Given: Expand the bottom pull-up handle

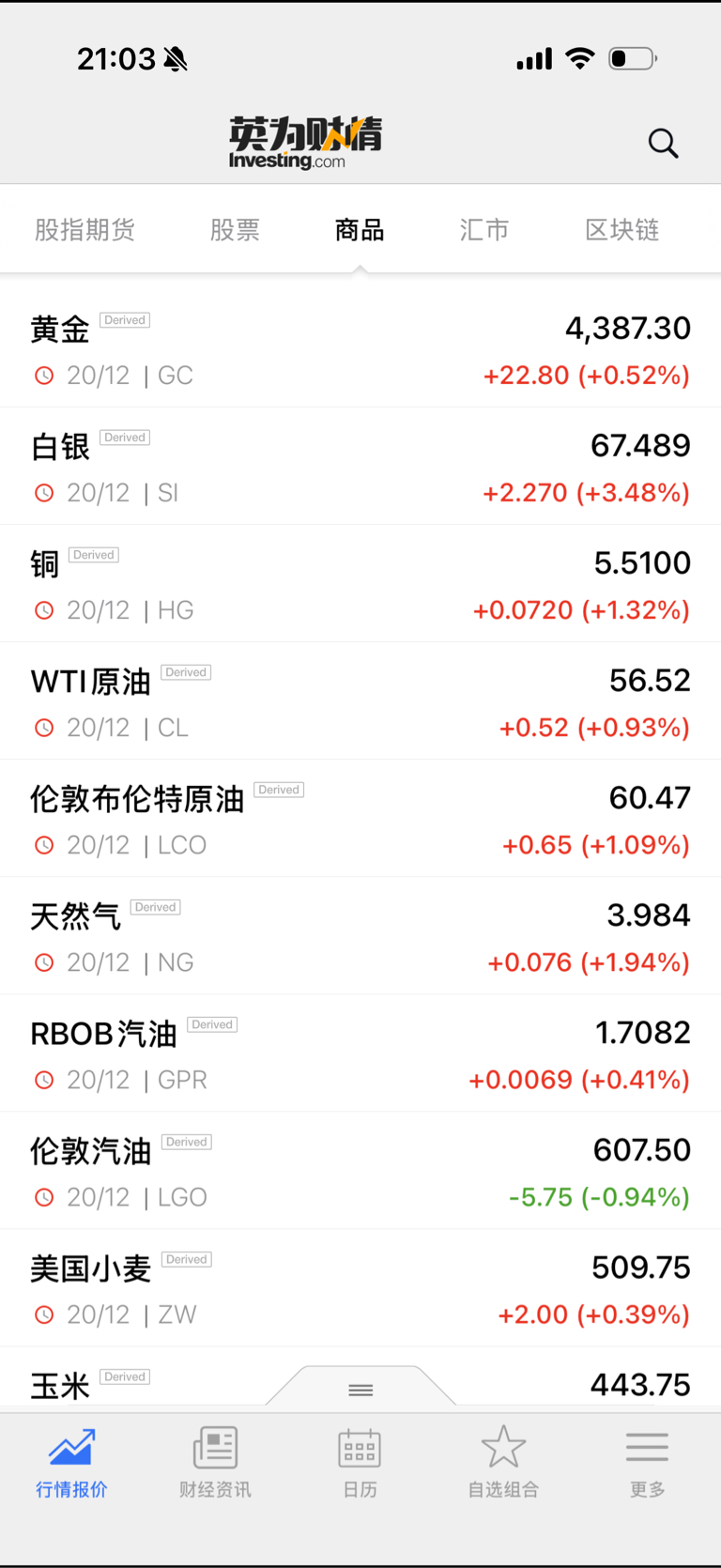Looking at the screenshot, I should 360,1389.
